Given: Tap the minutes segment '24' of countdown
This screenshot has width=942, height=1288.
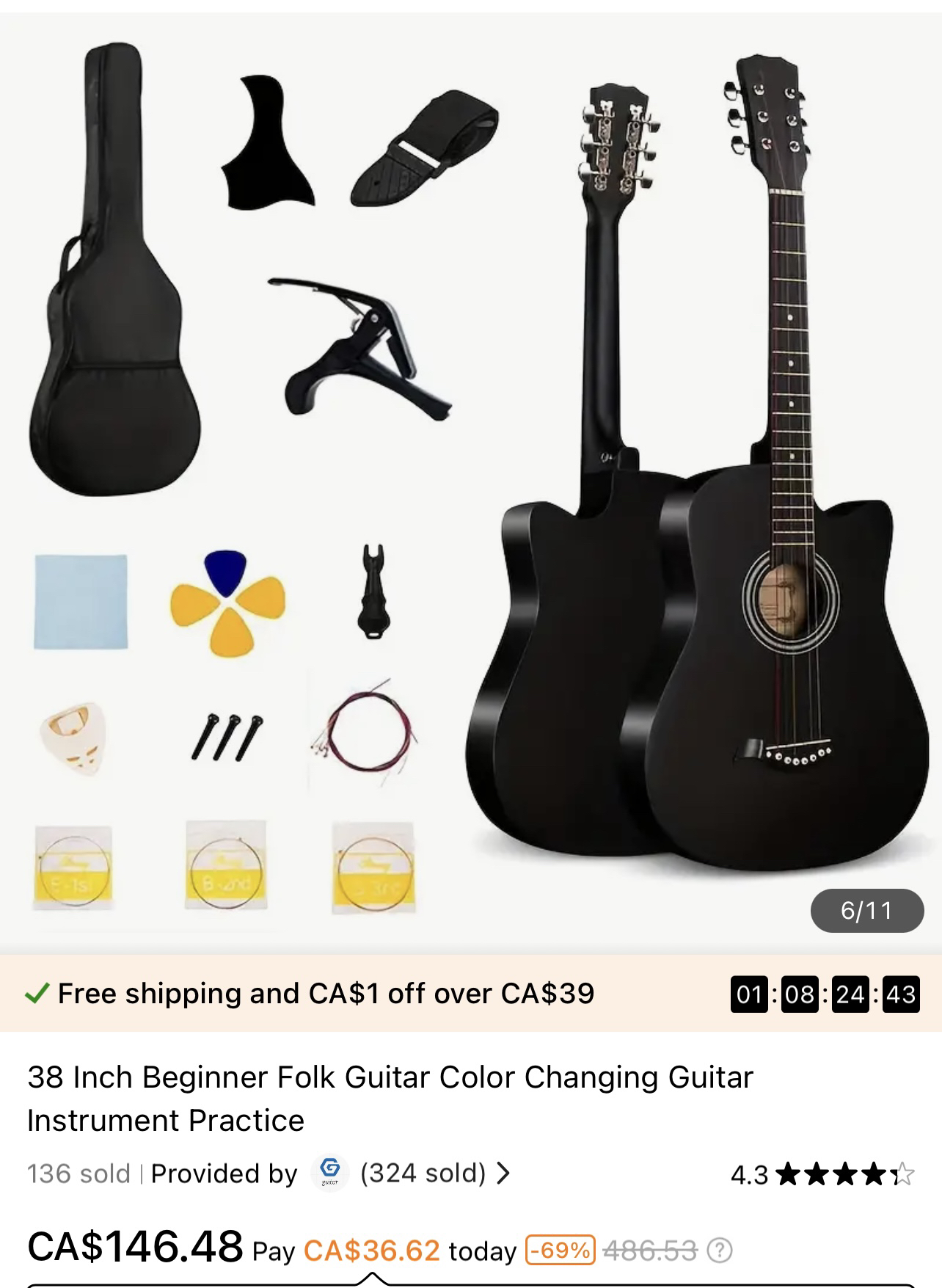Looking at the screenshot, I should click(849, 995).
